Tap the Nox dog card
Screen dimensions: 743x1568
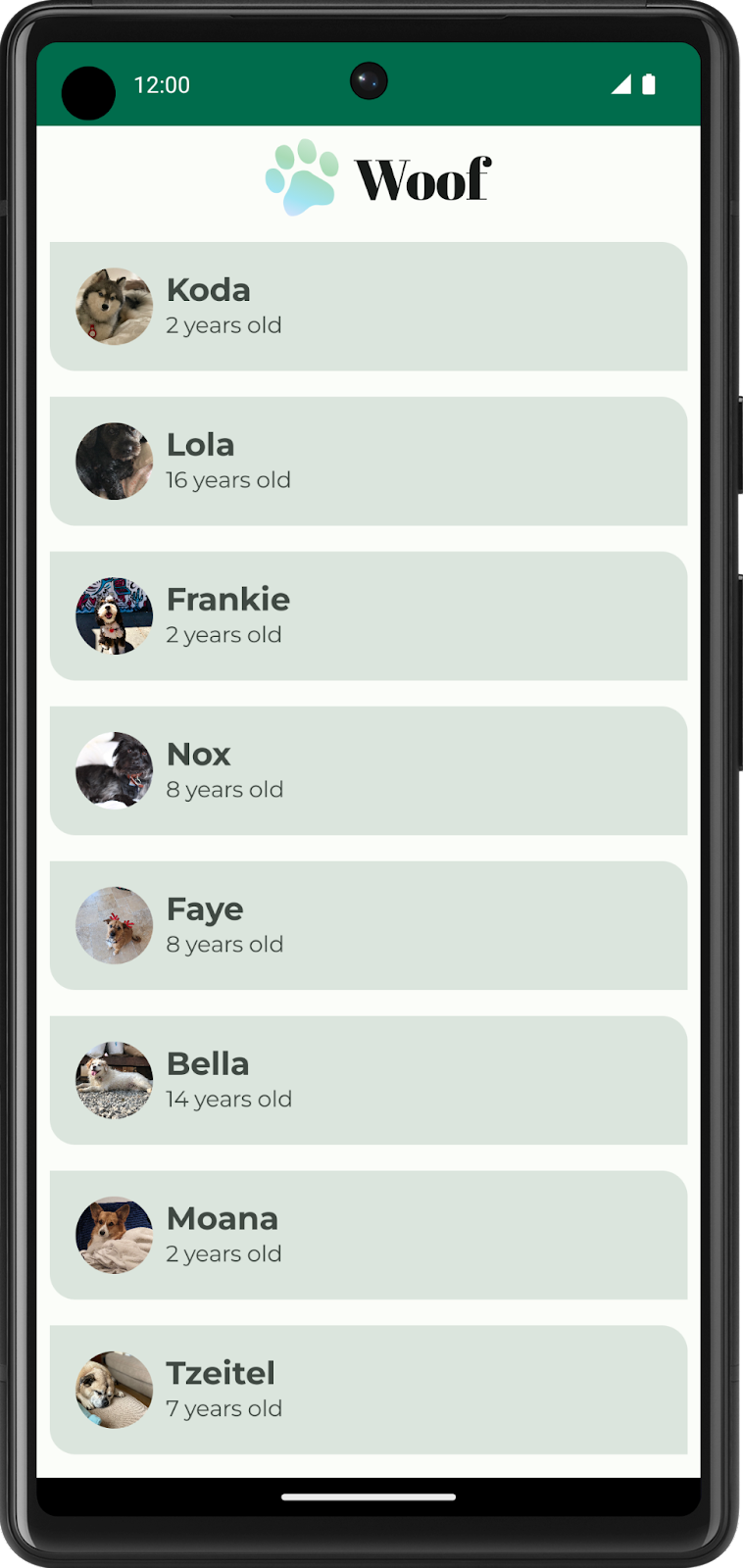[x=369, y=771]
